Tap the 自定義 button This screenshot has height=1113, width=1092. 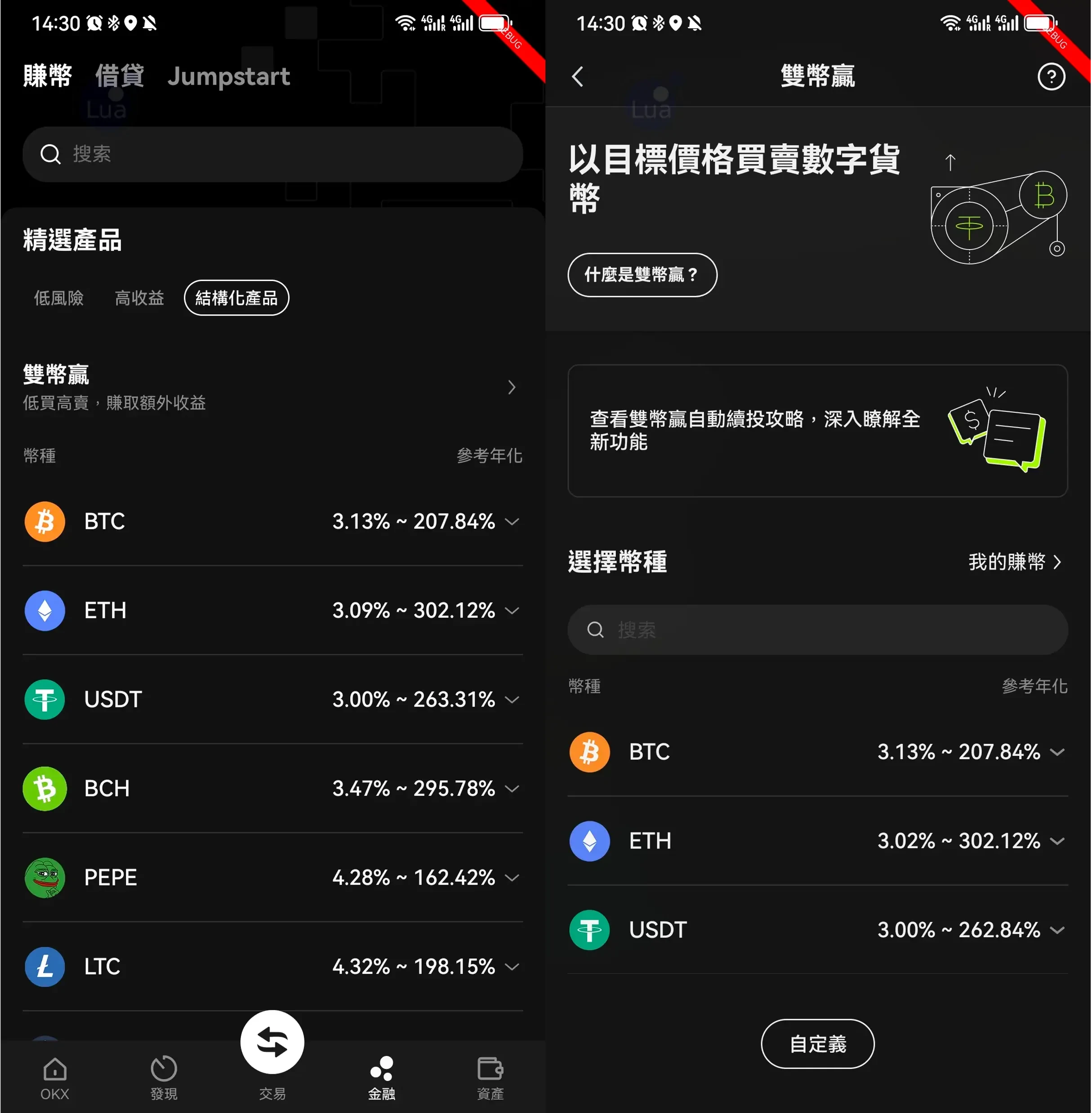[x=817, y=1044]
